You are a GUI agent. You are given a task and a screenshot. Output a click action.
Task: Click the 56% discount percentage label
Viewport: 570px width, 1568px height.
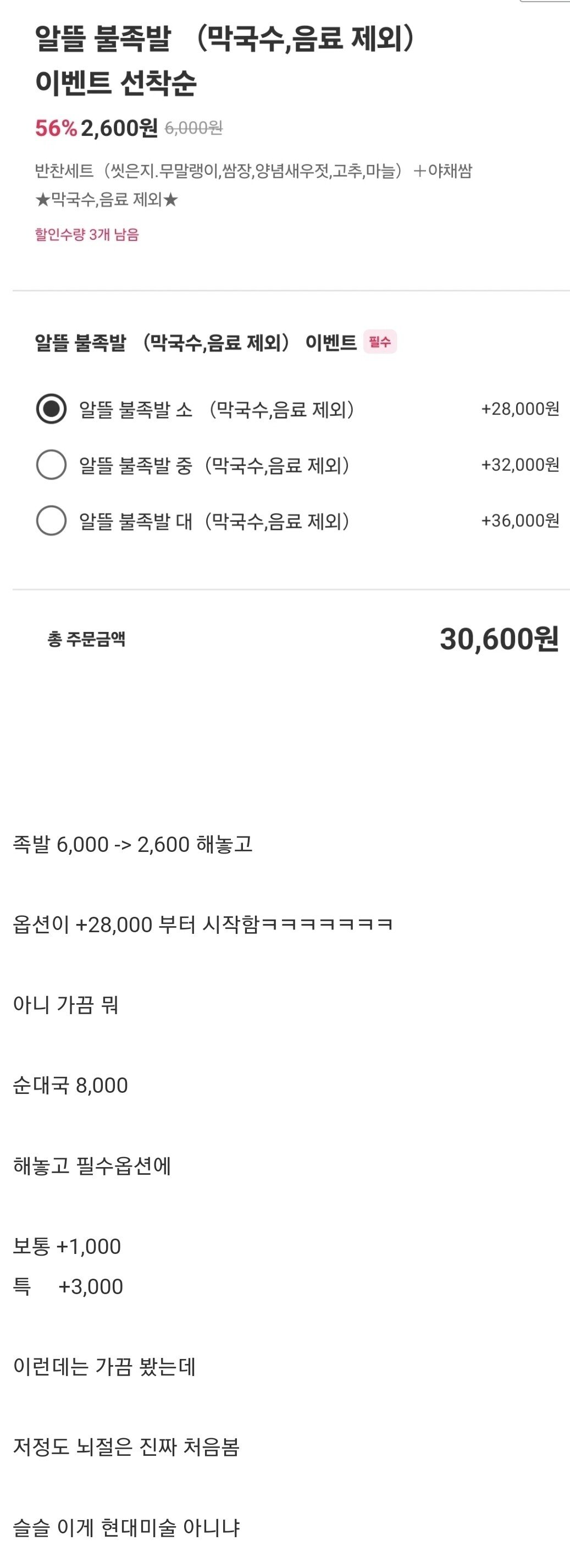point(52,128)
